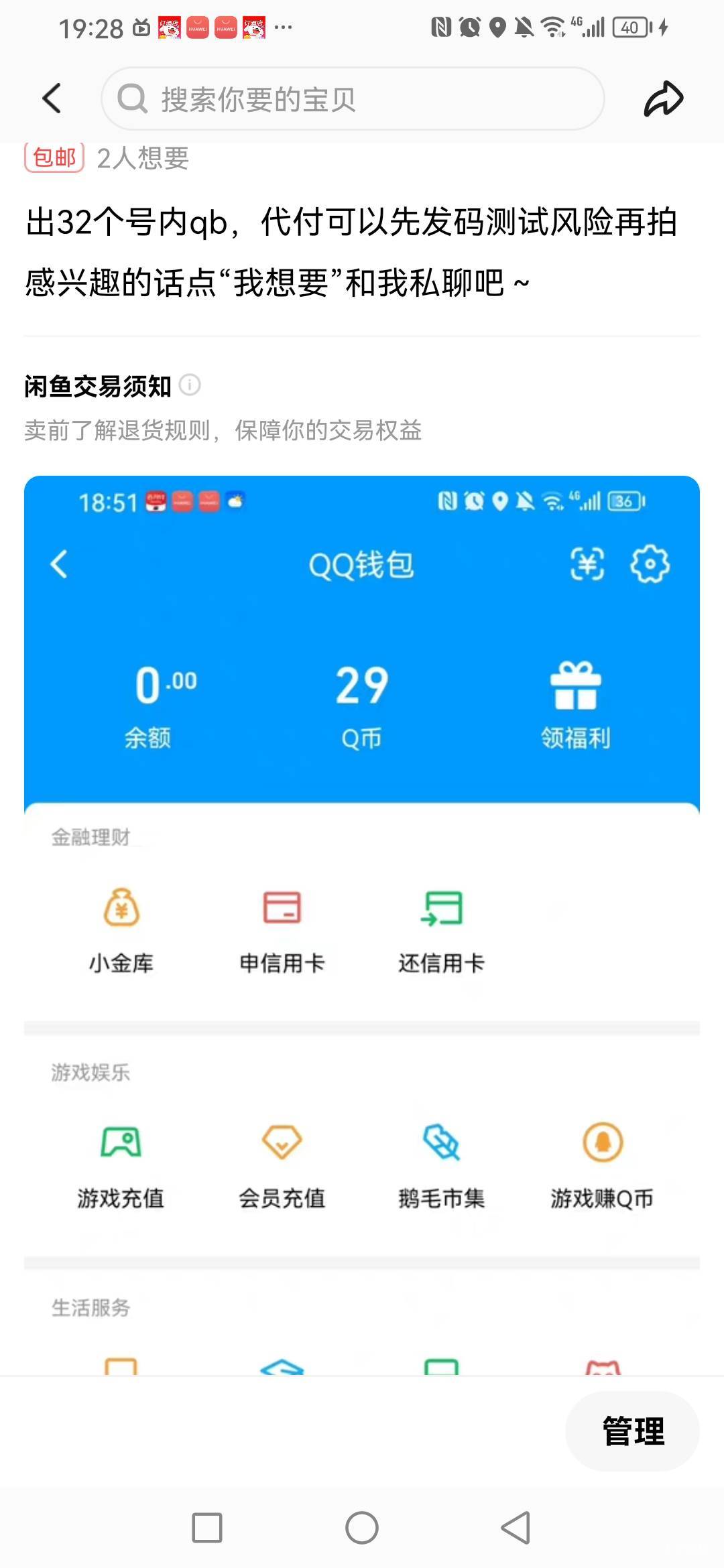Tap the system home button

point(362,1528)
